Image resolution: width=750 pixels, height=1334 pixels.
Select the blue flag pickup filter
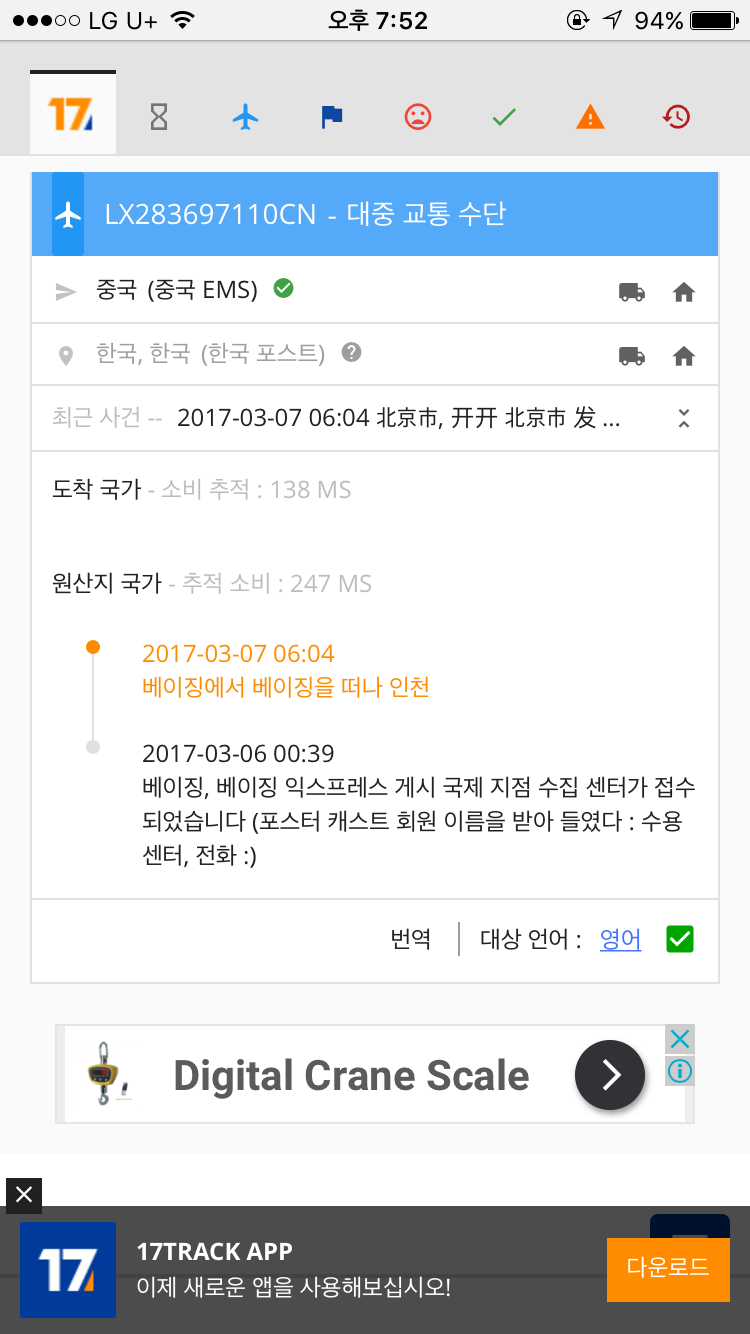(x=331, y=118)
